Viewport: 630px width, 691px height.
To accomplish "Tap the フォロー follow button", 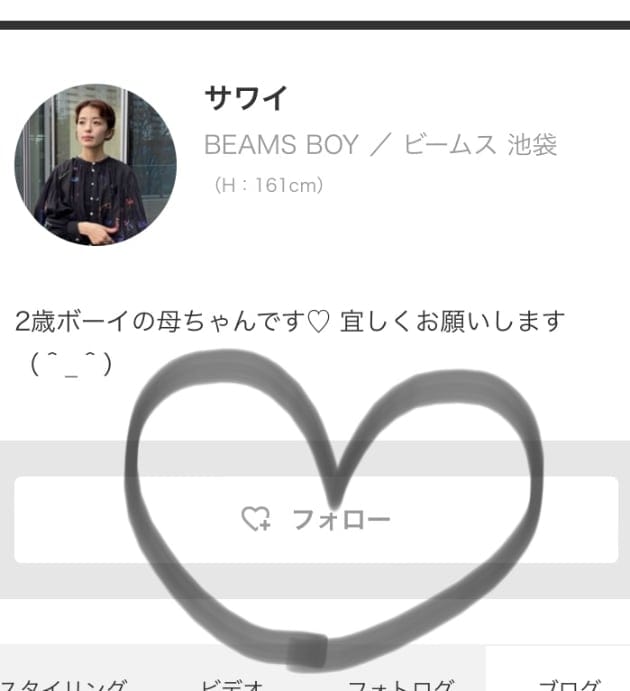I will [315, 519].
